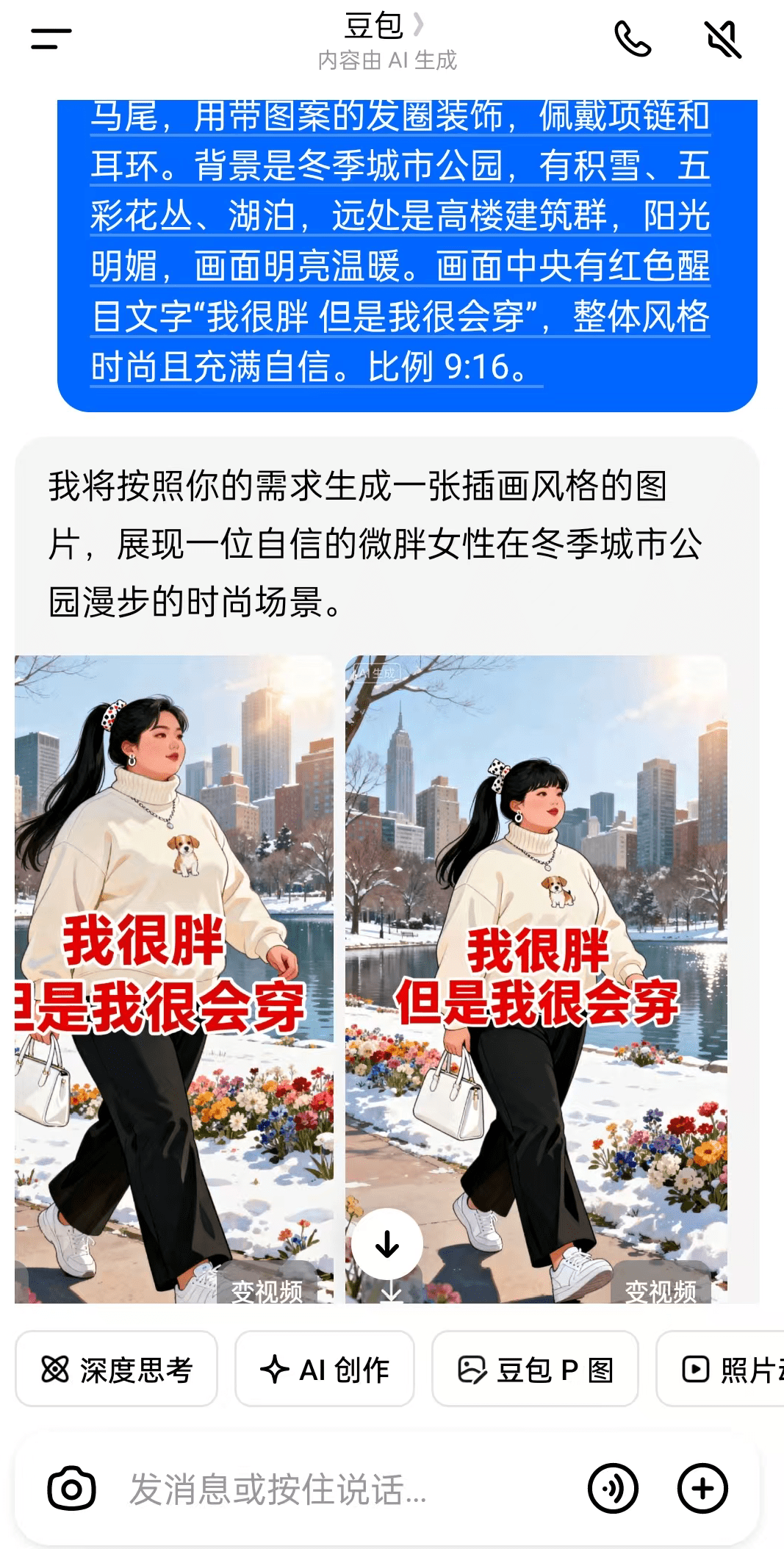This screenshot has width=784, height=1549.
Task: Toggle the muted speaker icon
Action: pyautogui.click(x=723, y=39)
